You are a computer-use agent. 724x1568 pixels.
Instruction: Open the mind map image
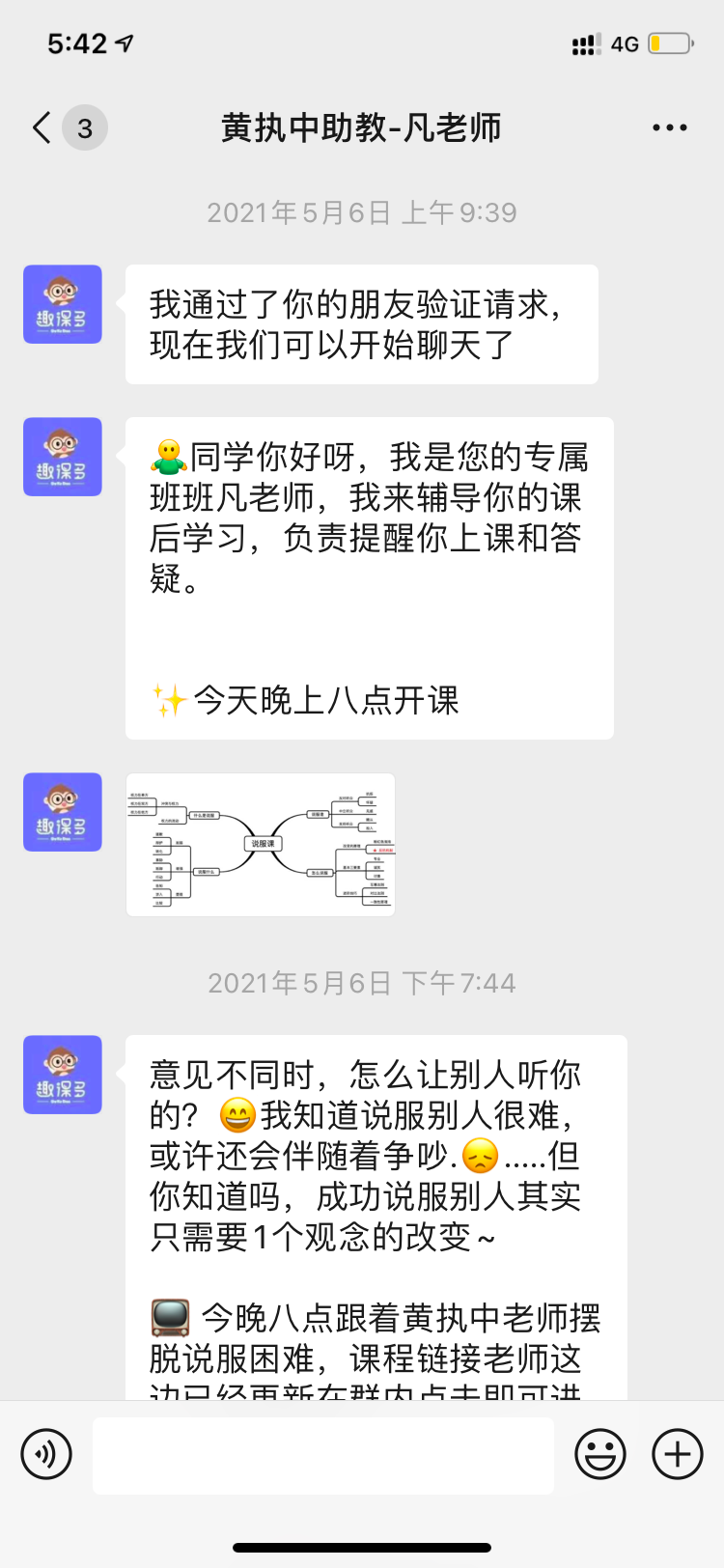point(261,845)
